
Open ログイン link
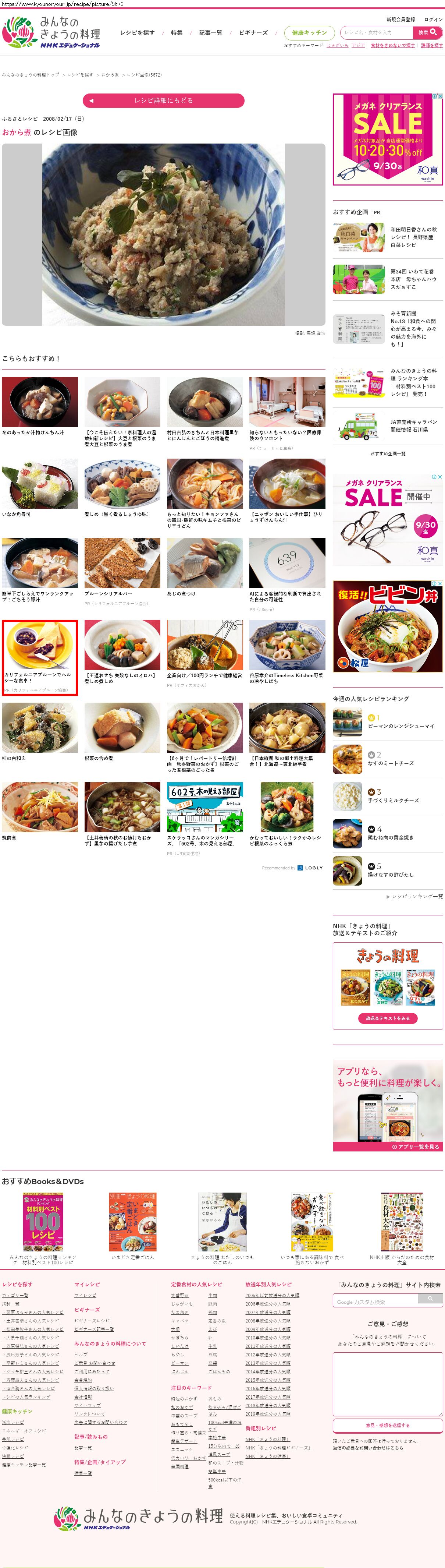pyautogui.click(x=433, y=20)
